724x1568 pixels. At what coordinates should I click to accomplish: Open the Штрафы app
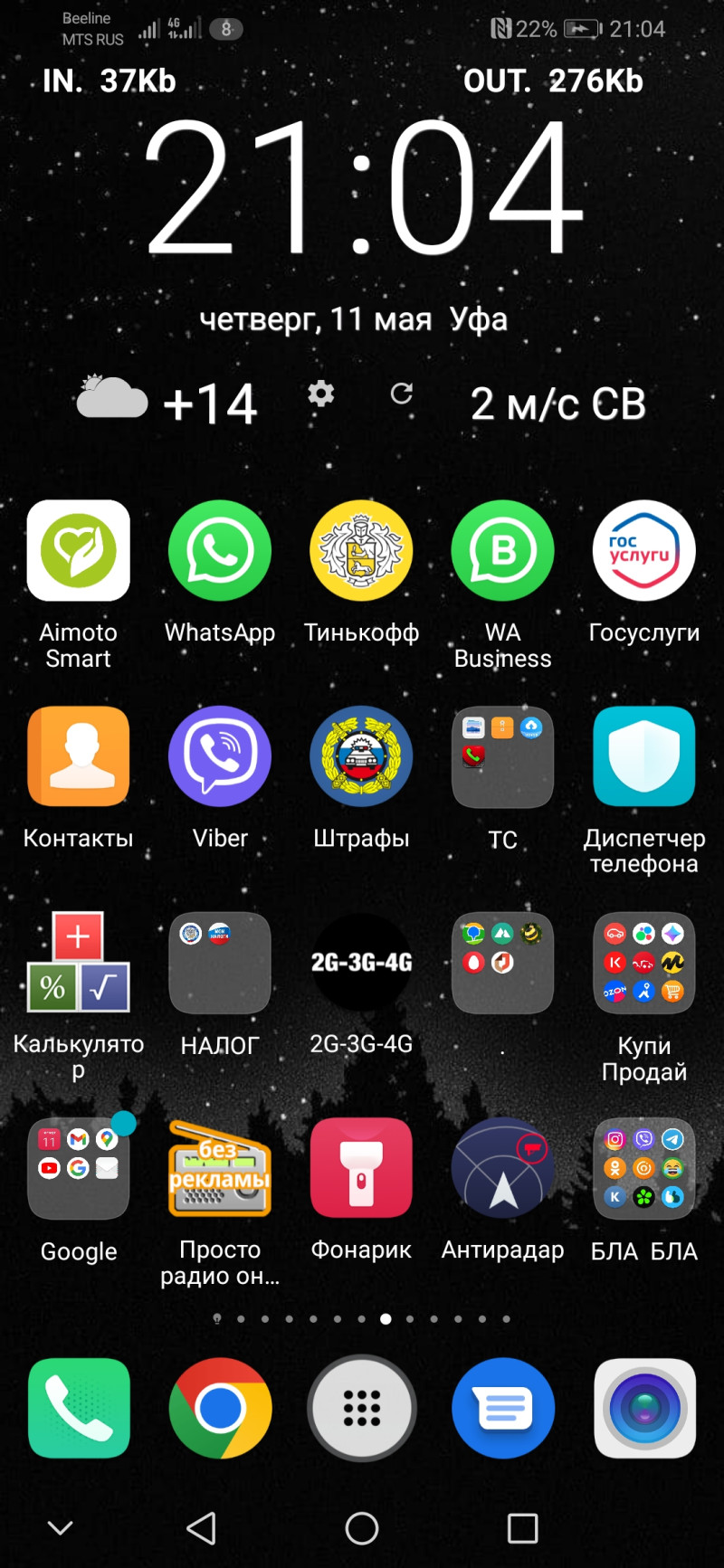click(361, 756)
